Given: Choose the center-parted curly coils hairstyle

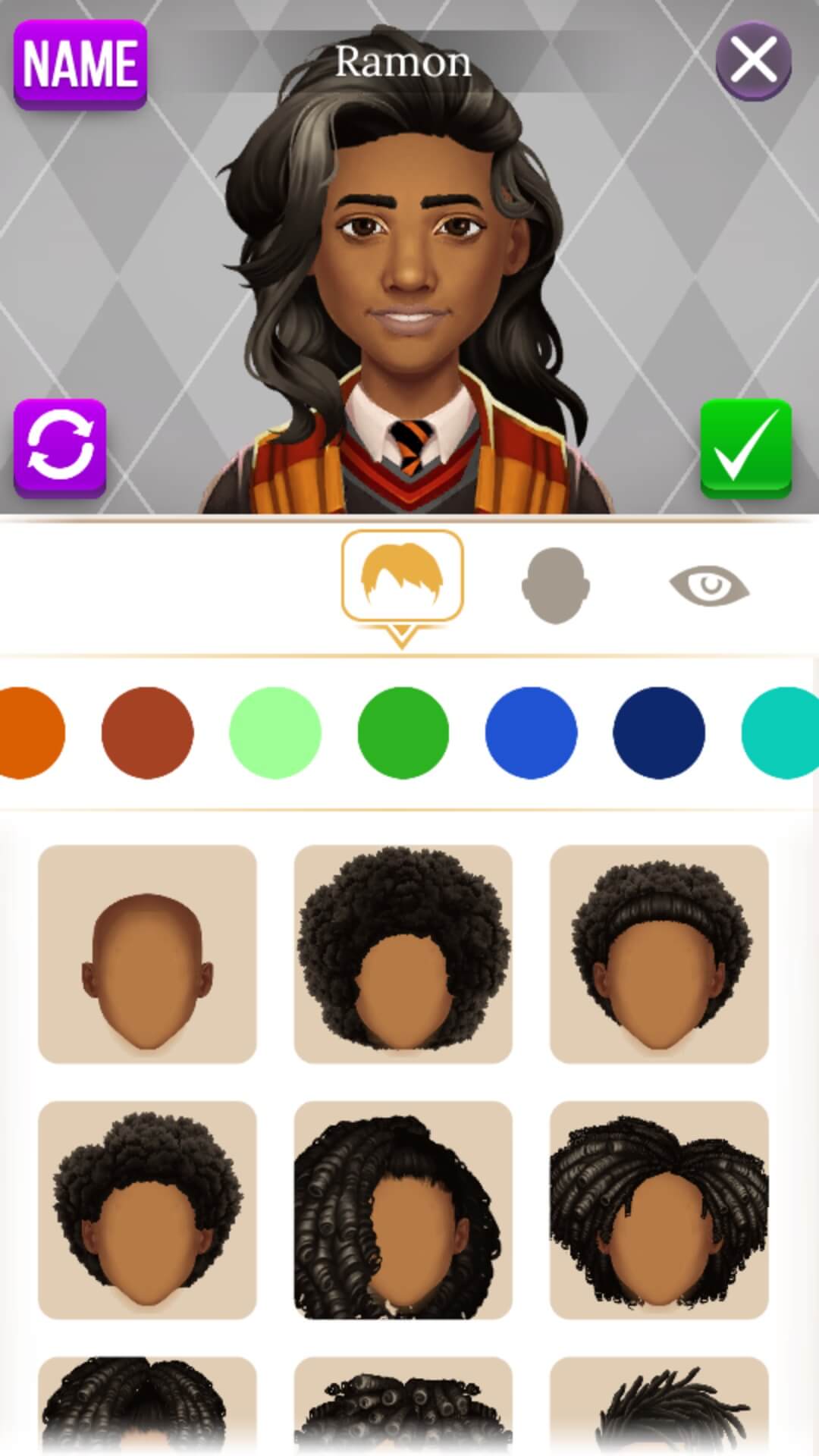Looking at the screenshot, I should tap(659, 1210).
